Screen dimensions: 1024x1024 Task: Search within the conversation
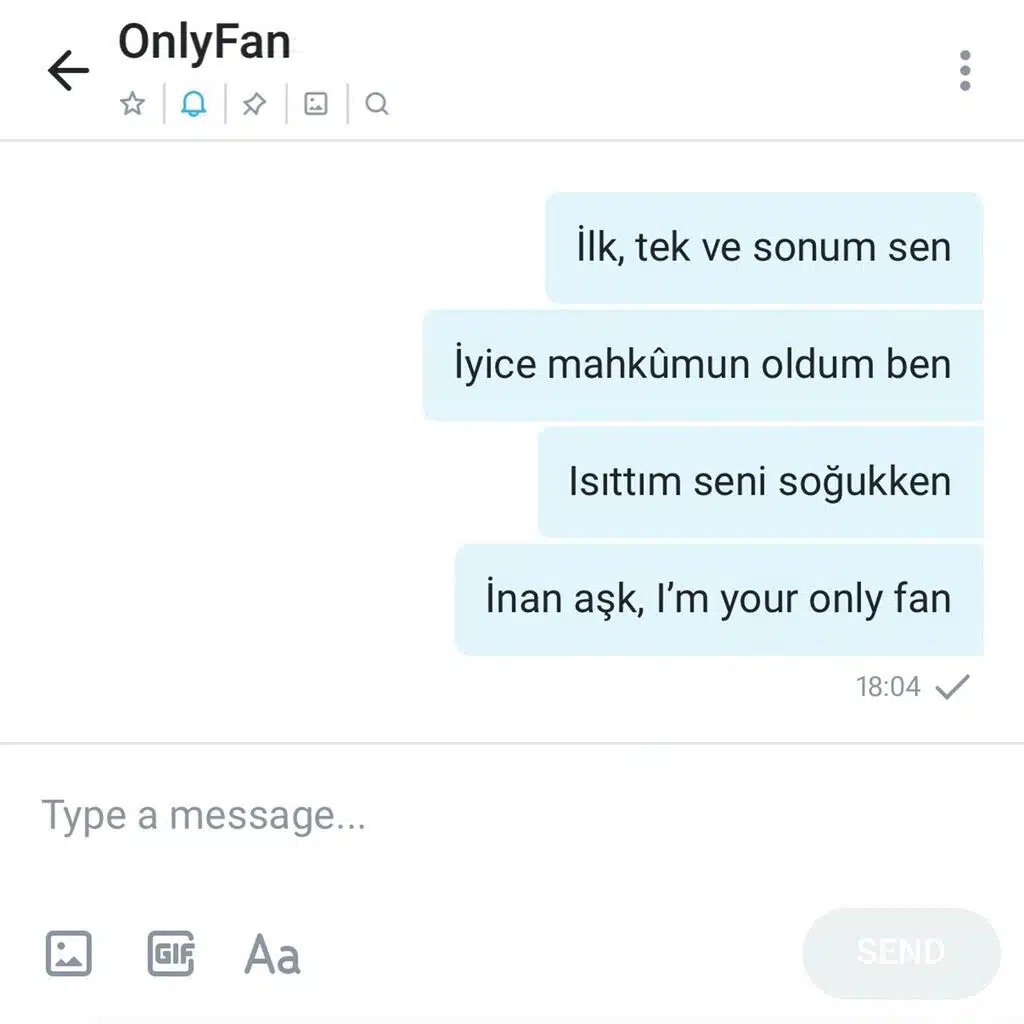pos(377,103)
